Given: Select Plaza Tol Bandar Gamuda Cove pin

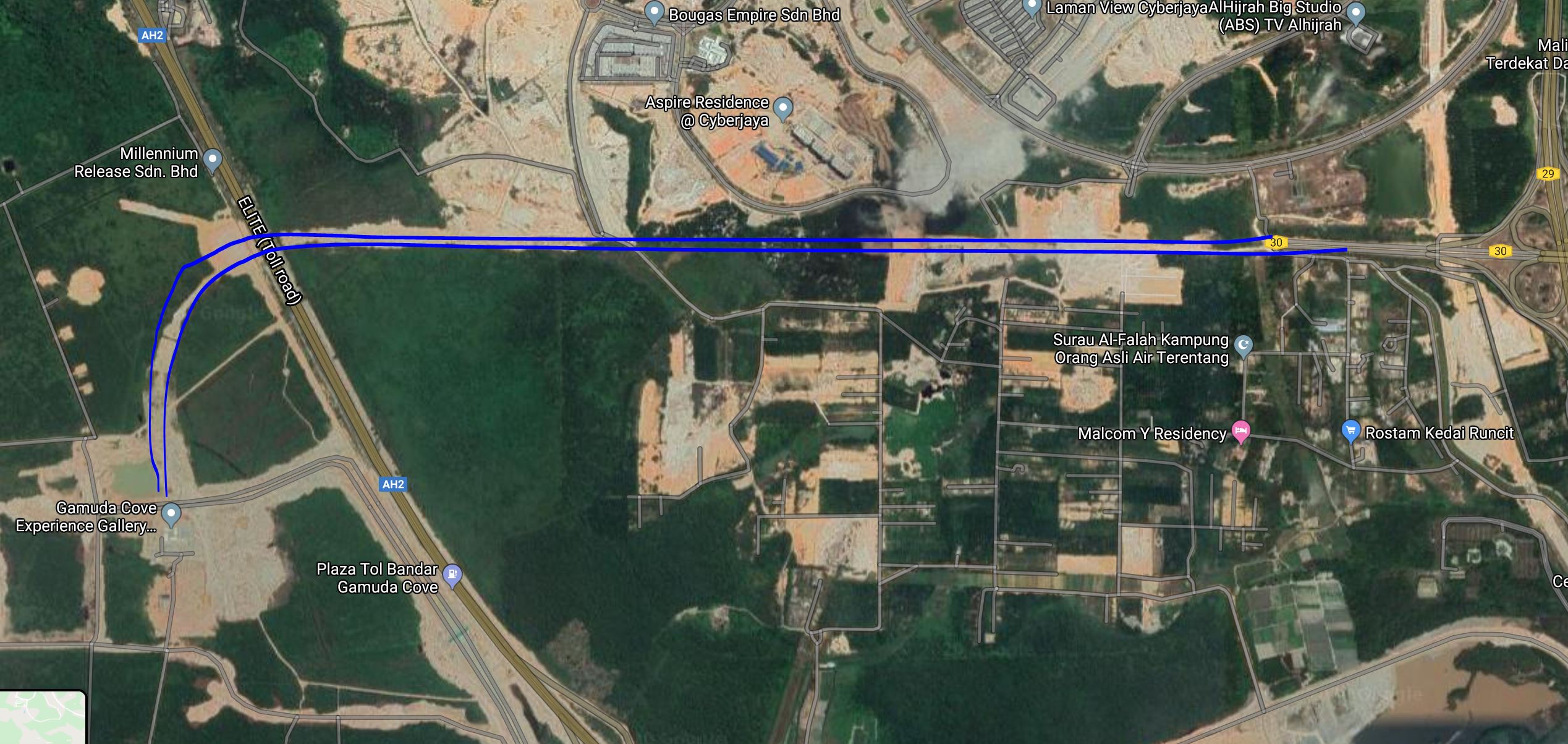Looking at the screenshot, I should (452, 575).
